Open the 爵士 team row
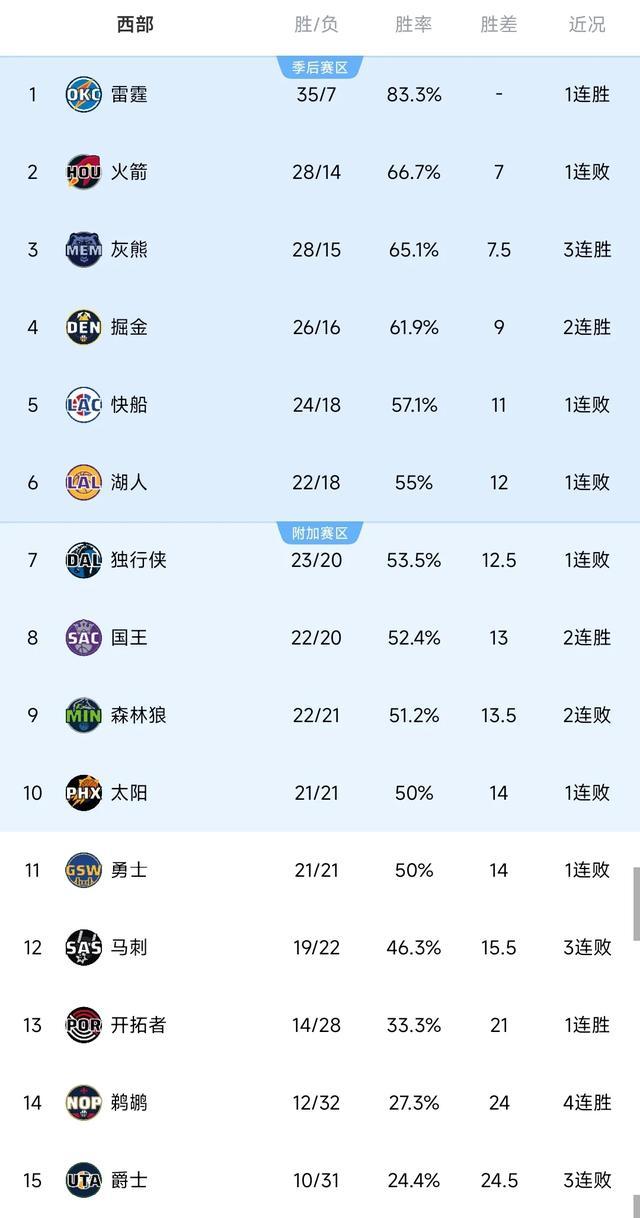 [x=320, y=1180]
